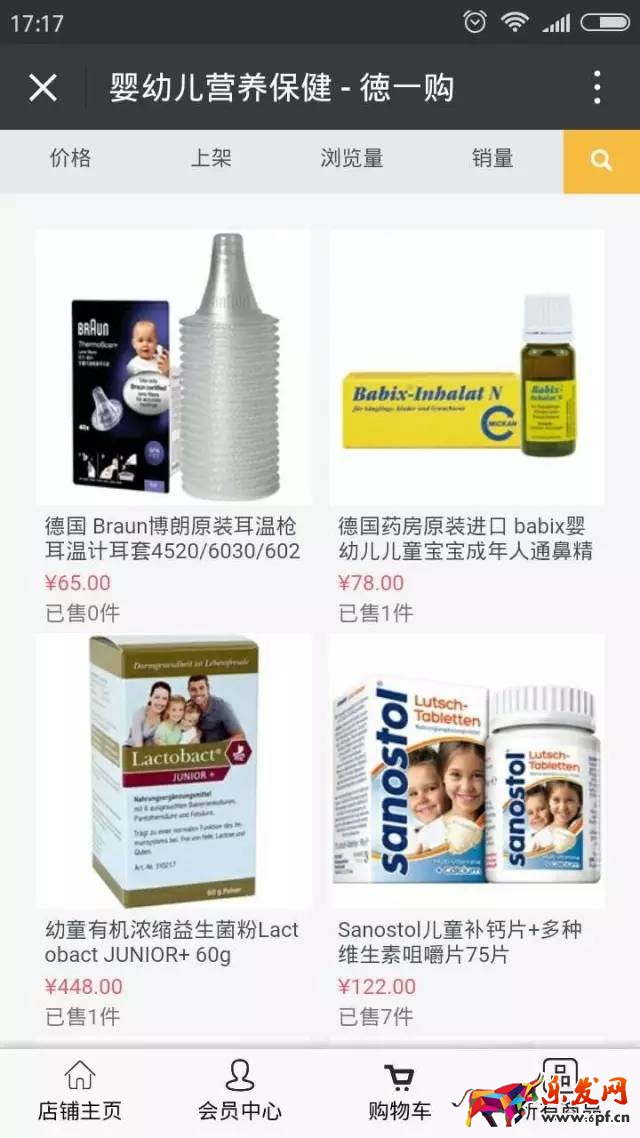640x1138 pixels.
Task: Open the Babix-Inhalat N product
Action: click(466, 368)
